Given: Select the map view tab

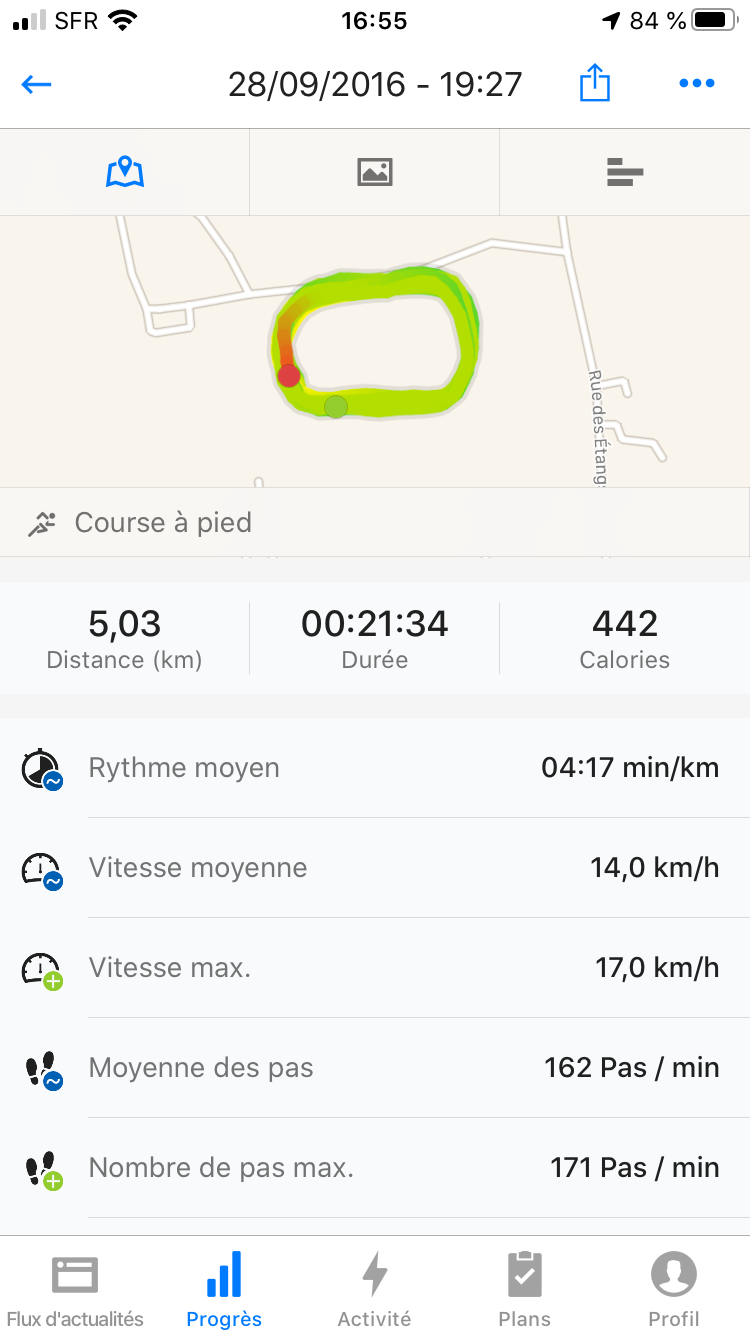Looking at the screenshot, I should 125,172.
